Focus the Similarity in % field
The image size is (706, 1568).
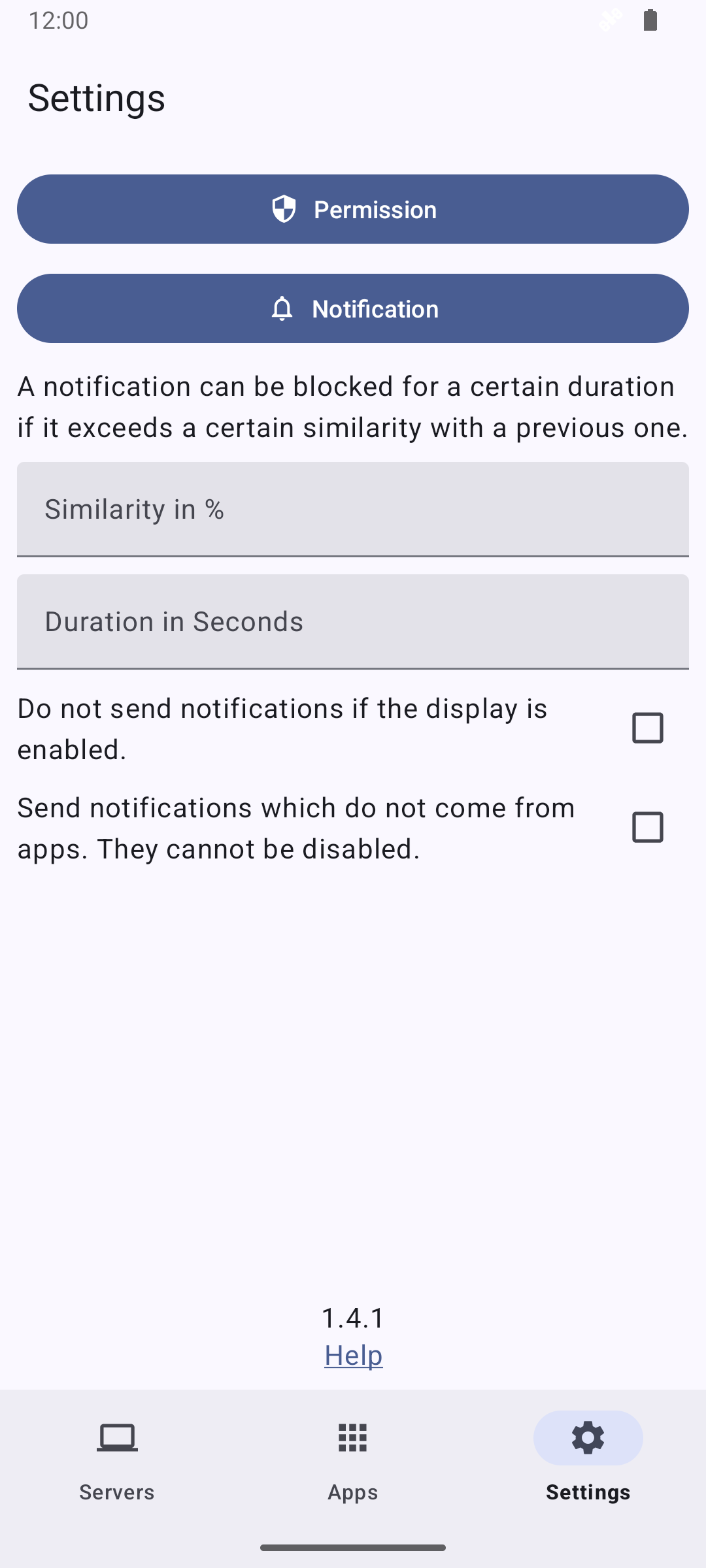[353, 509]
